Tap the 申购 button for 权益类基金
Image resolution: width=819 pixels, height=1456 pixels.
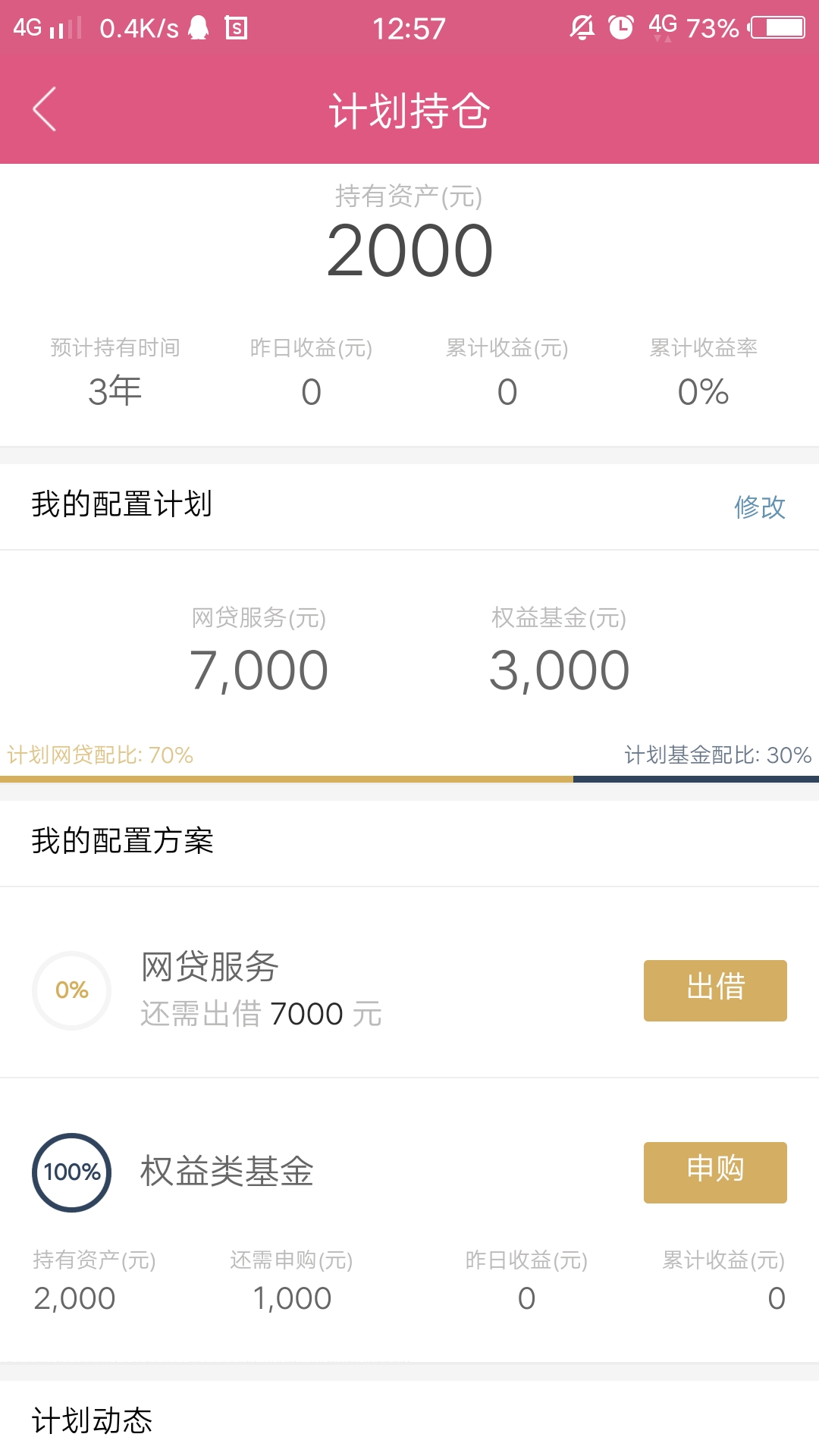pyautogui.click(x=715, y=1172)
